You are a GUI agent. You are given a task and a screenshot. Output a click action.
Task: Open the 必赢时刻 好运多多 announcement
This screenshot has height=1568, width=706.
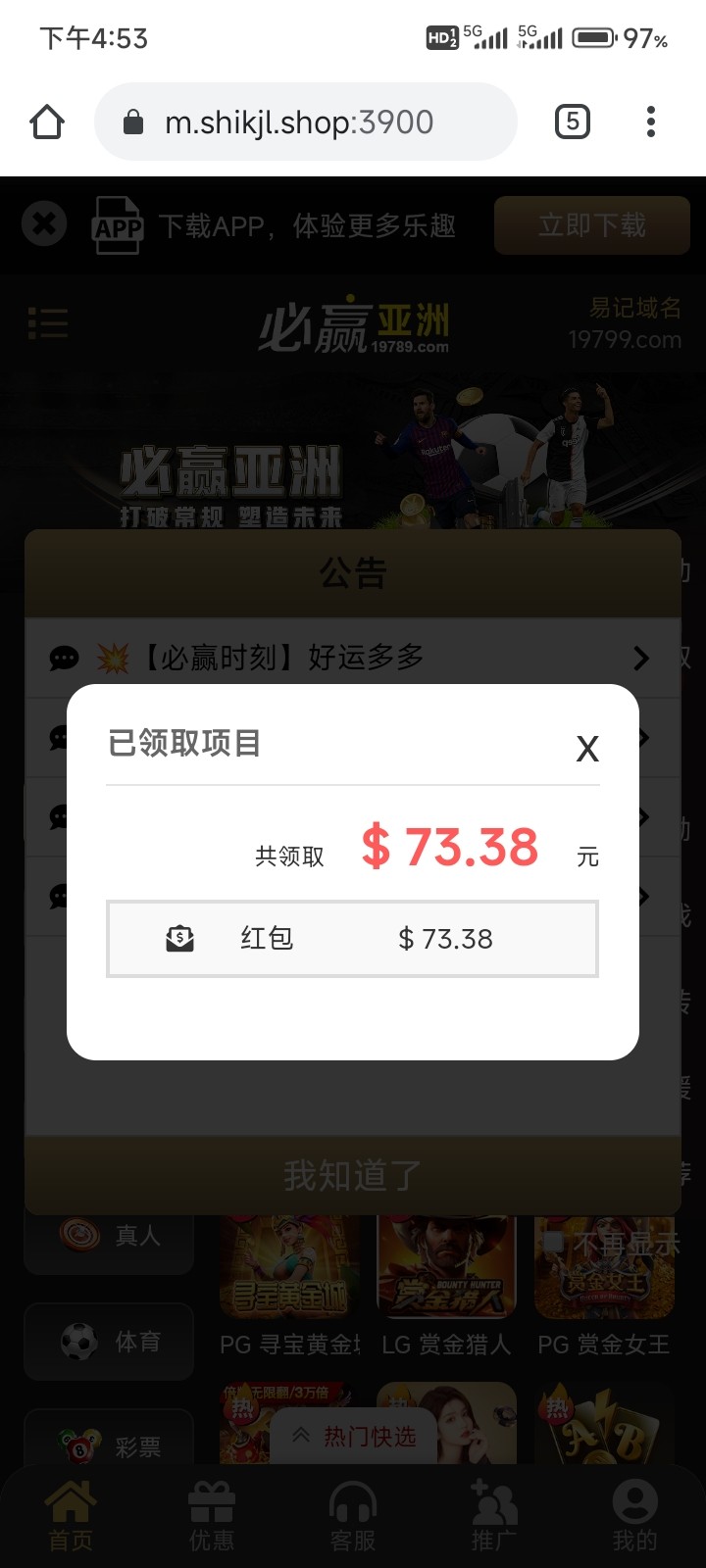351,658
